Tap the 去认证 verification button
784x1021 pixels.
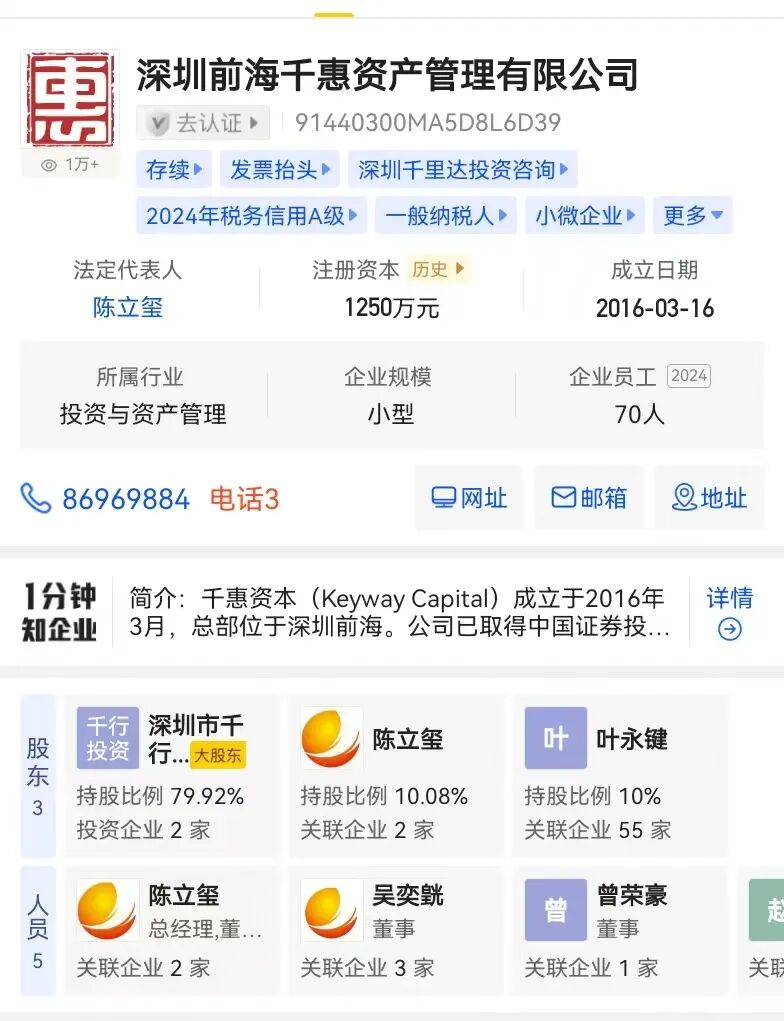(x=203, y=123)
